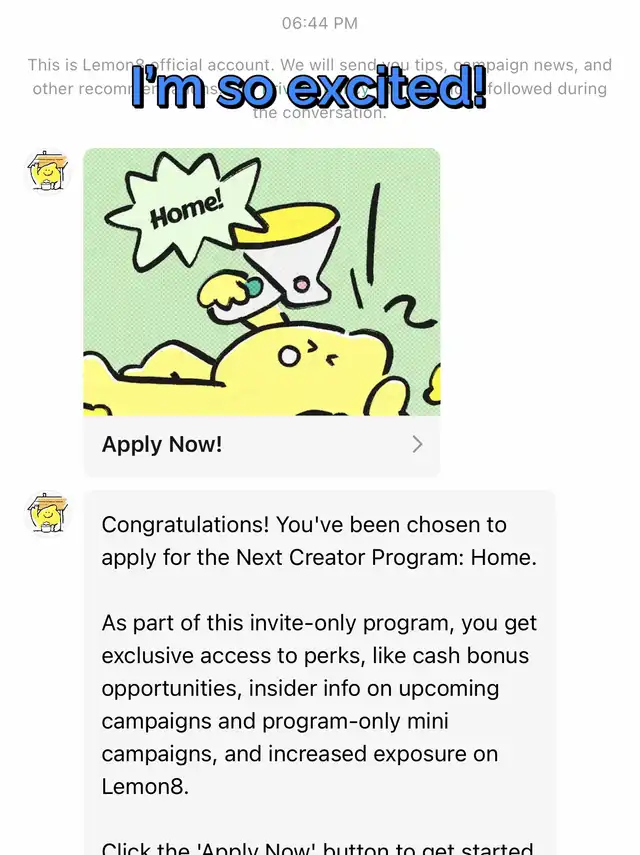This screenshot has height=855, width=640.
Task: Open the Lemon8 avatar beside the Congratulations message
Action: (47, 513)
